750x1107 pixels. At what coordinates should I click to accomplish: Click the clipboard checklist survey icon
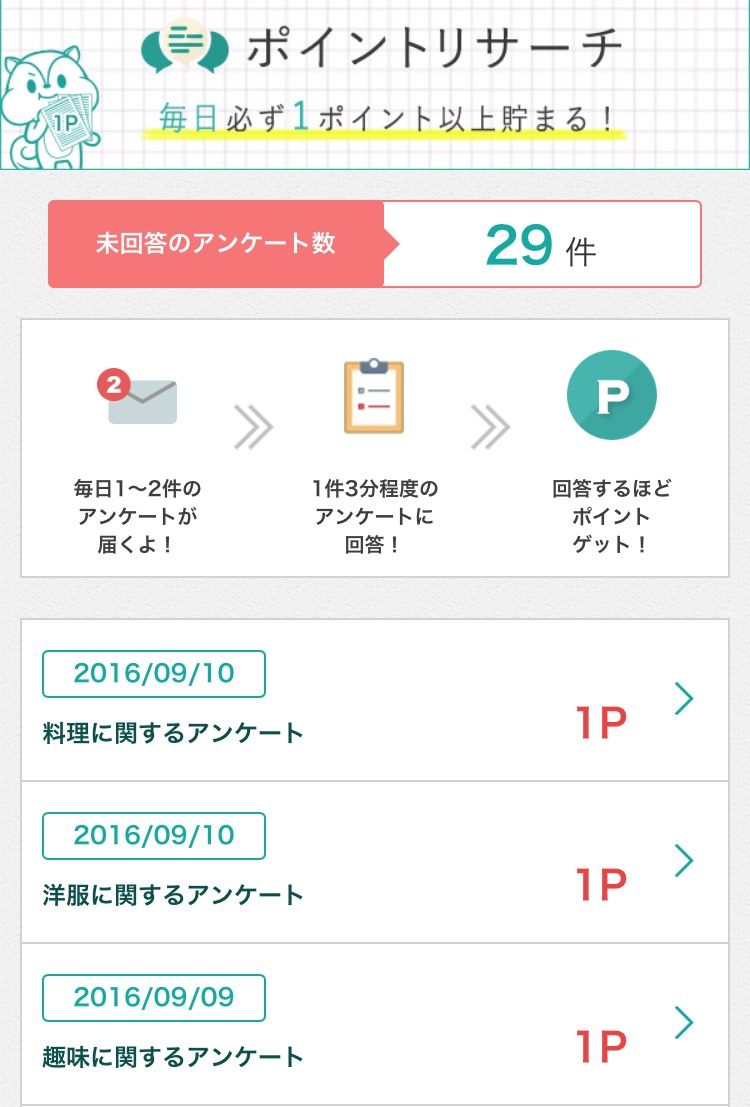pyautogui.click(x=375, y=395)
